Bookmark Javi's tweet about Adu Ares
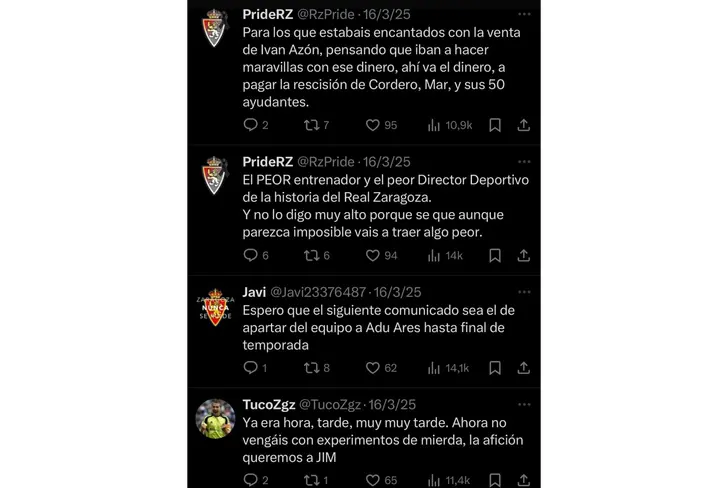Screen dimensions: 728x488 [495, 368]
